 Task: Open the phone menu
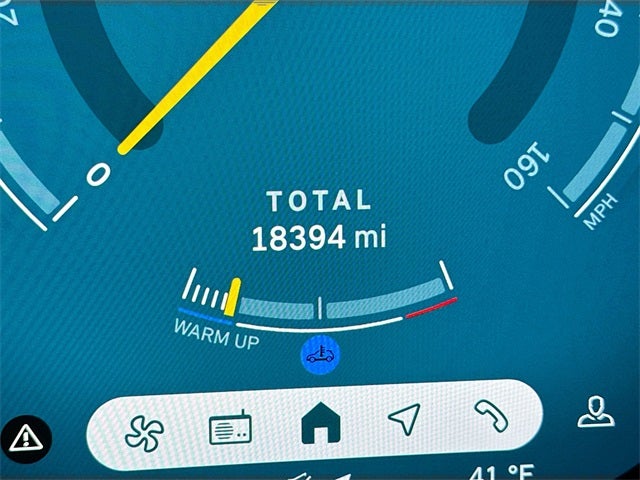click(491, 417)
